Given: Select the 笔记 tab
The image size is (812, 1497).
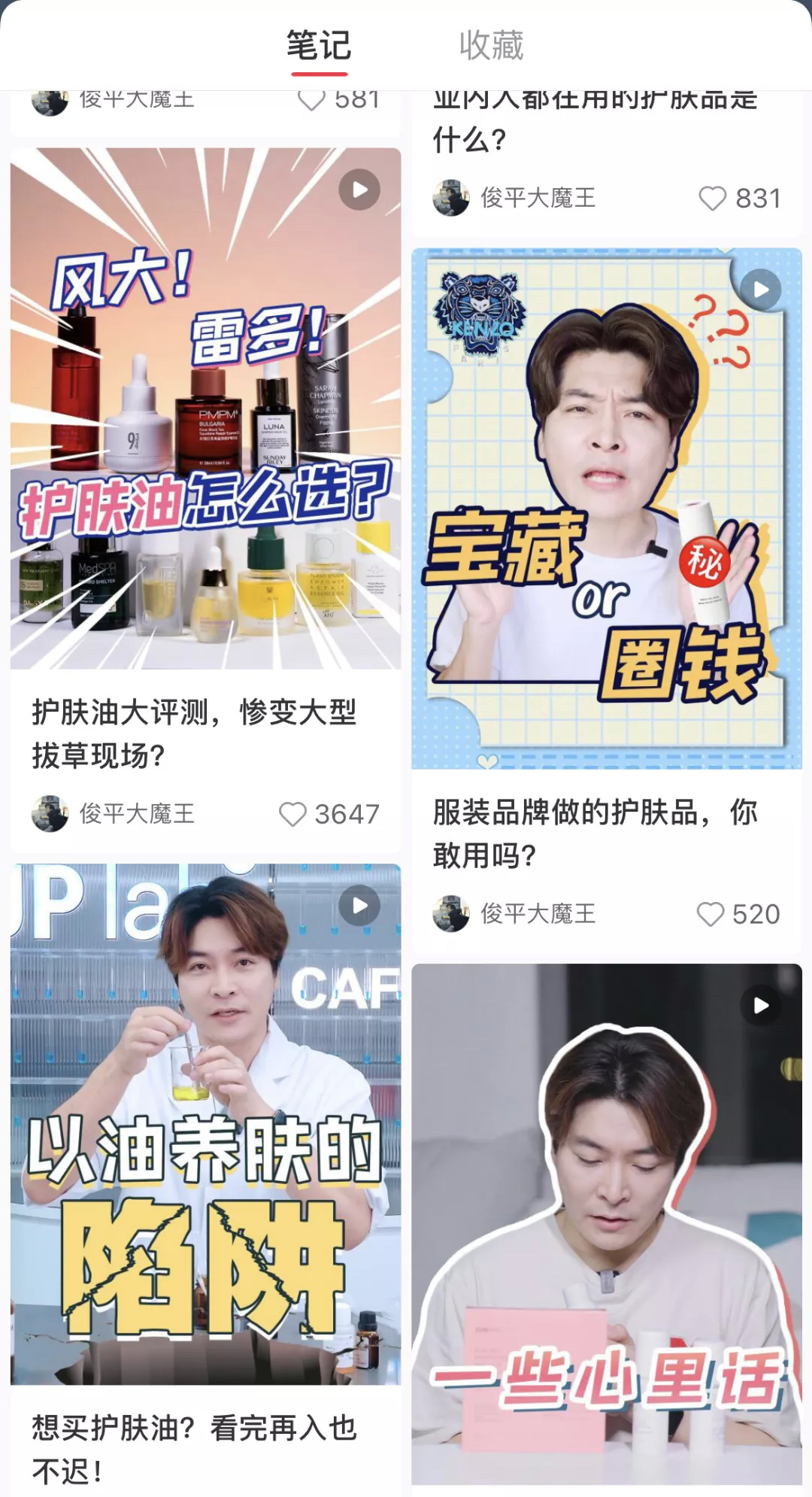Looking at the screenshot, I should [319, 46].
